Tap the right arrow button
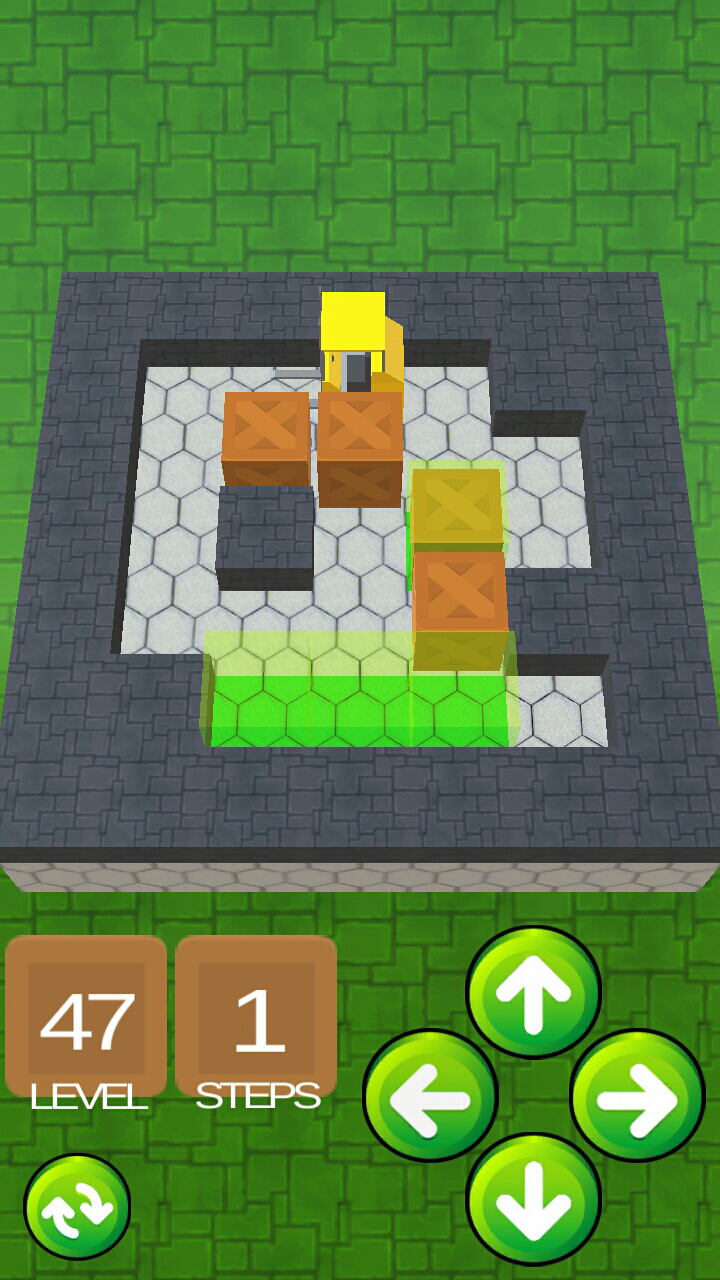The width and height of the screenshot is (720, 1280). point(637,1096)
